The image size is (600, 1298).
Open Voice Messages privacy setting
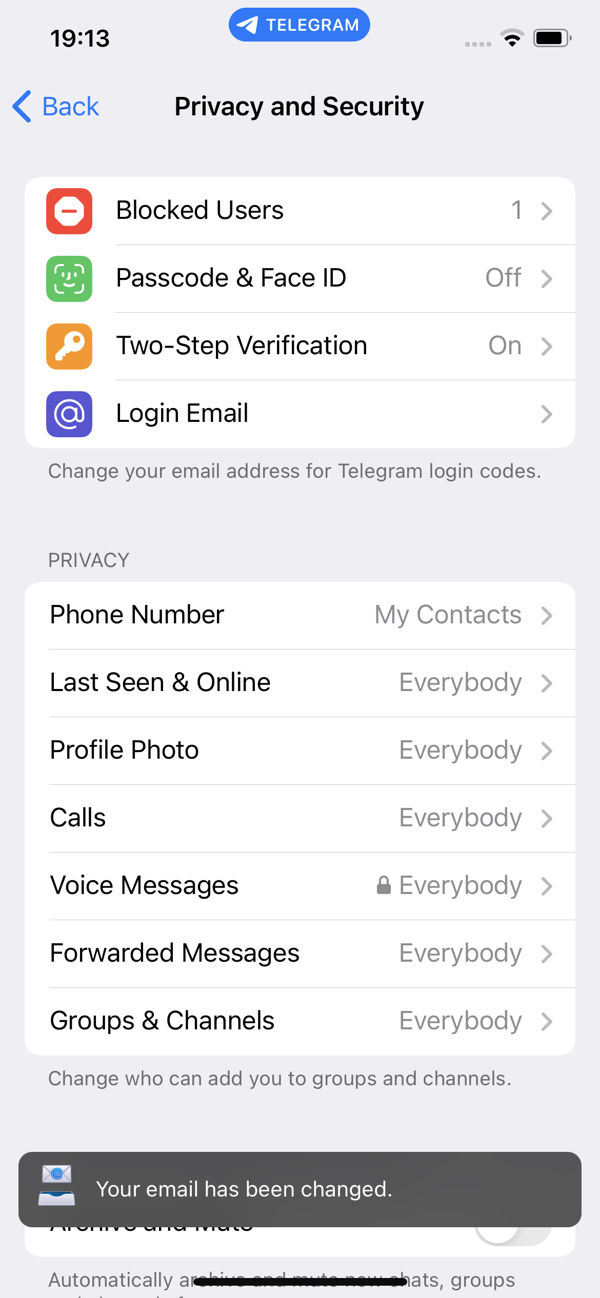(x=300, y=886)
